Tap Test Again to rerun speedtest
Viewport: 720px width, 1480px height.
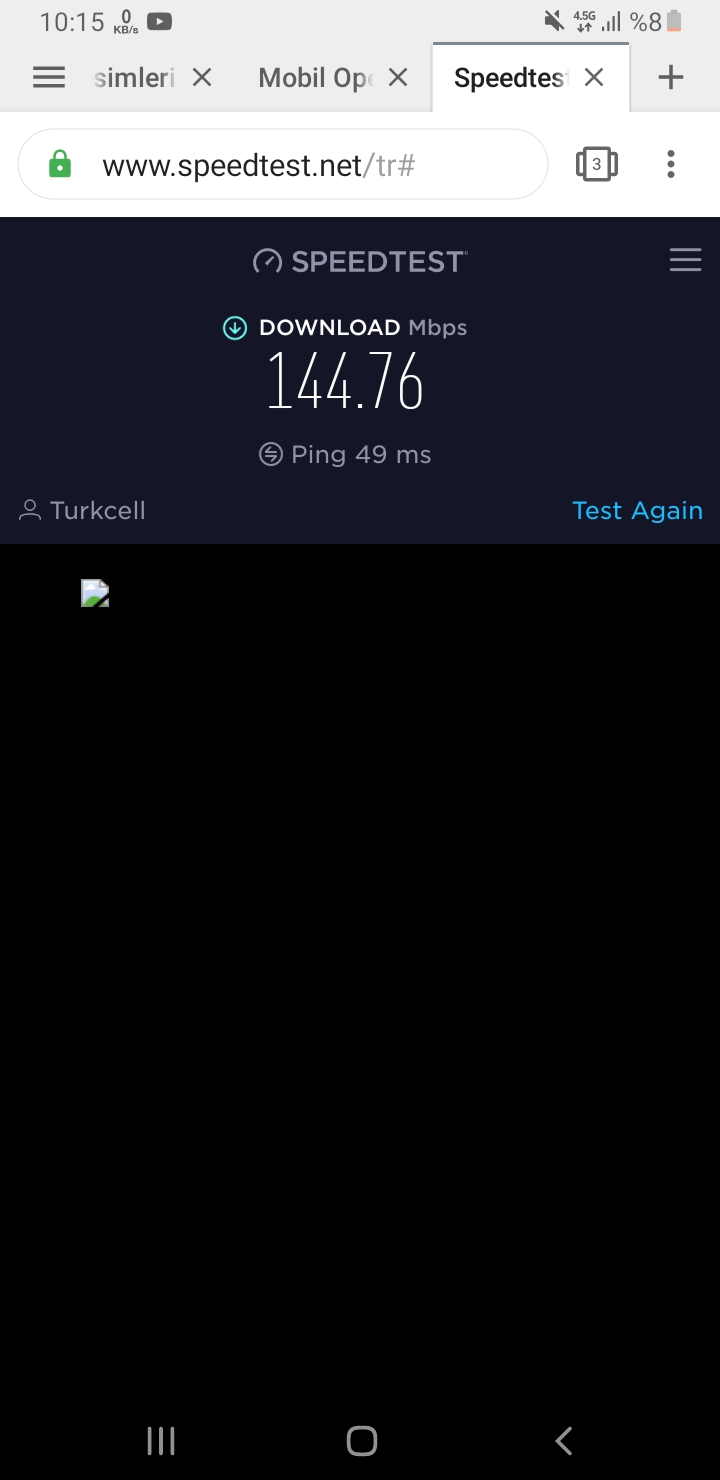(x=637, y=510)
